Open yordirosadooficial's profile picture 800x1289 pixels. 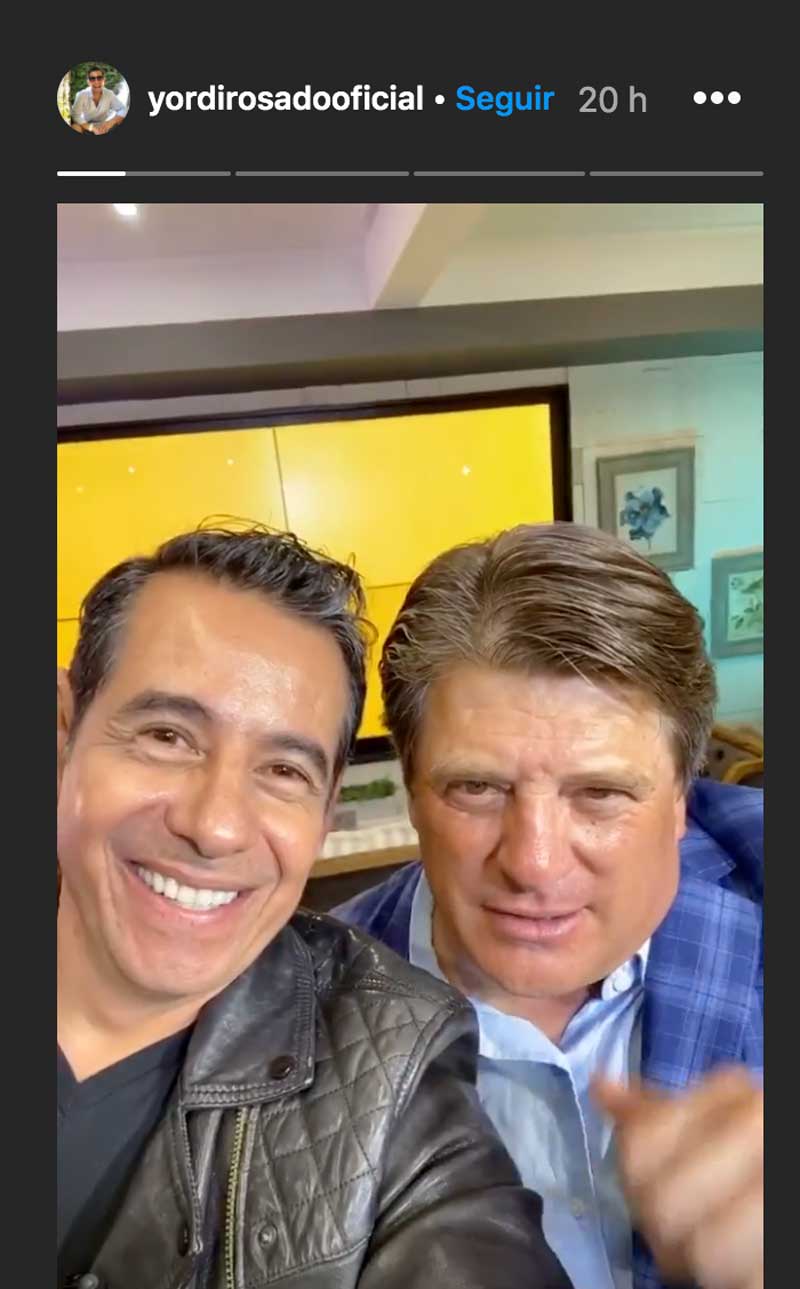point(93,98)
